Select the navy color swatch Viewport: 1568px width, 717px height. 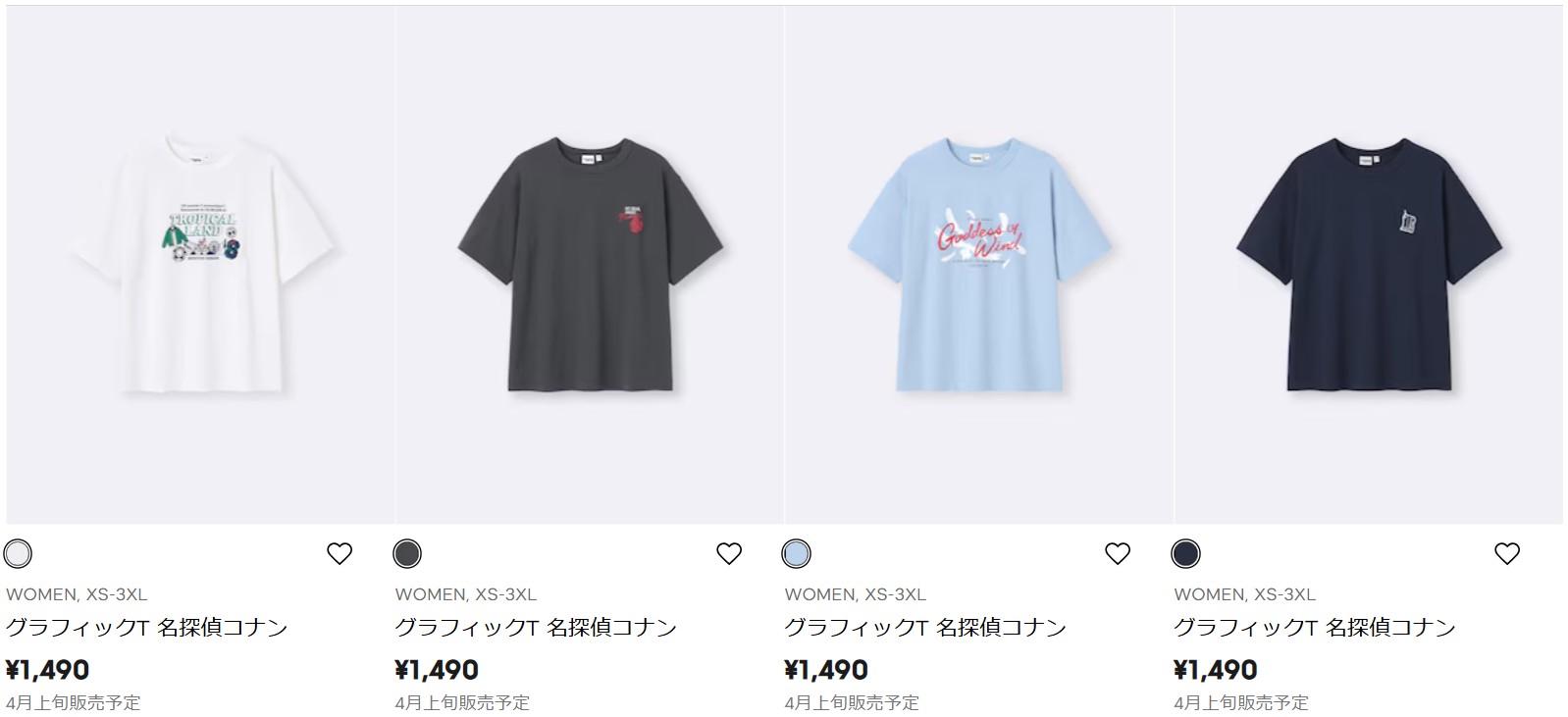1186,554
